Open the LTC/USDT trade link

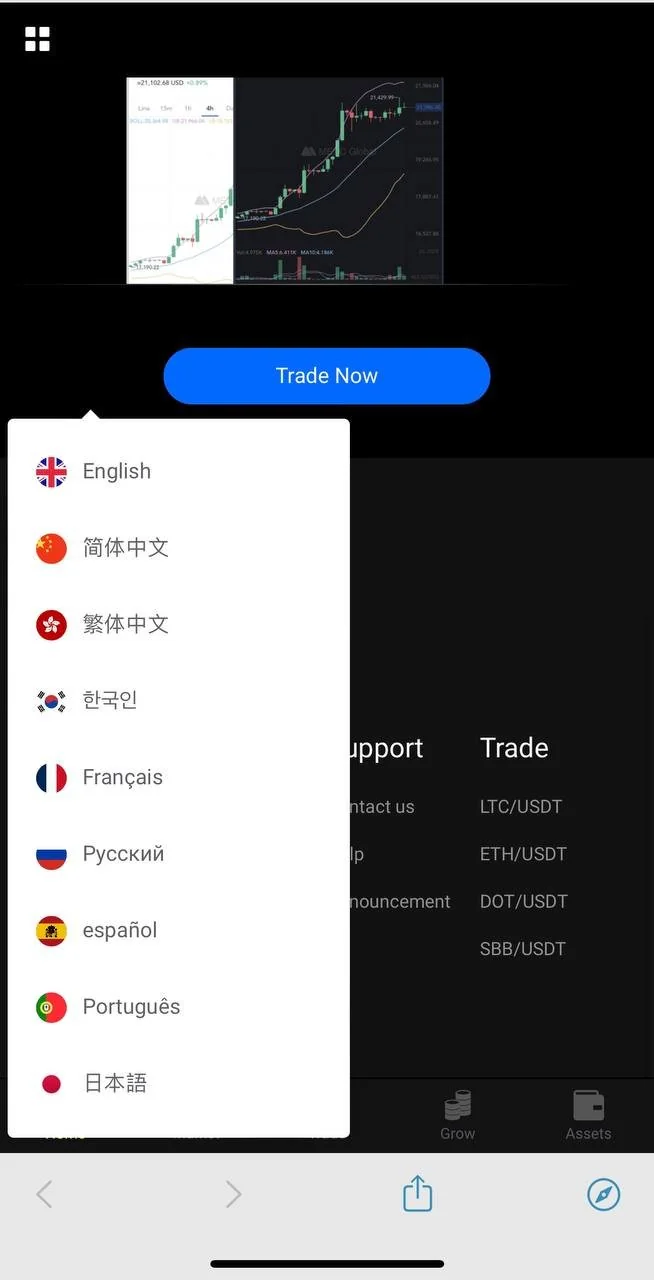(x=521, y=806)
